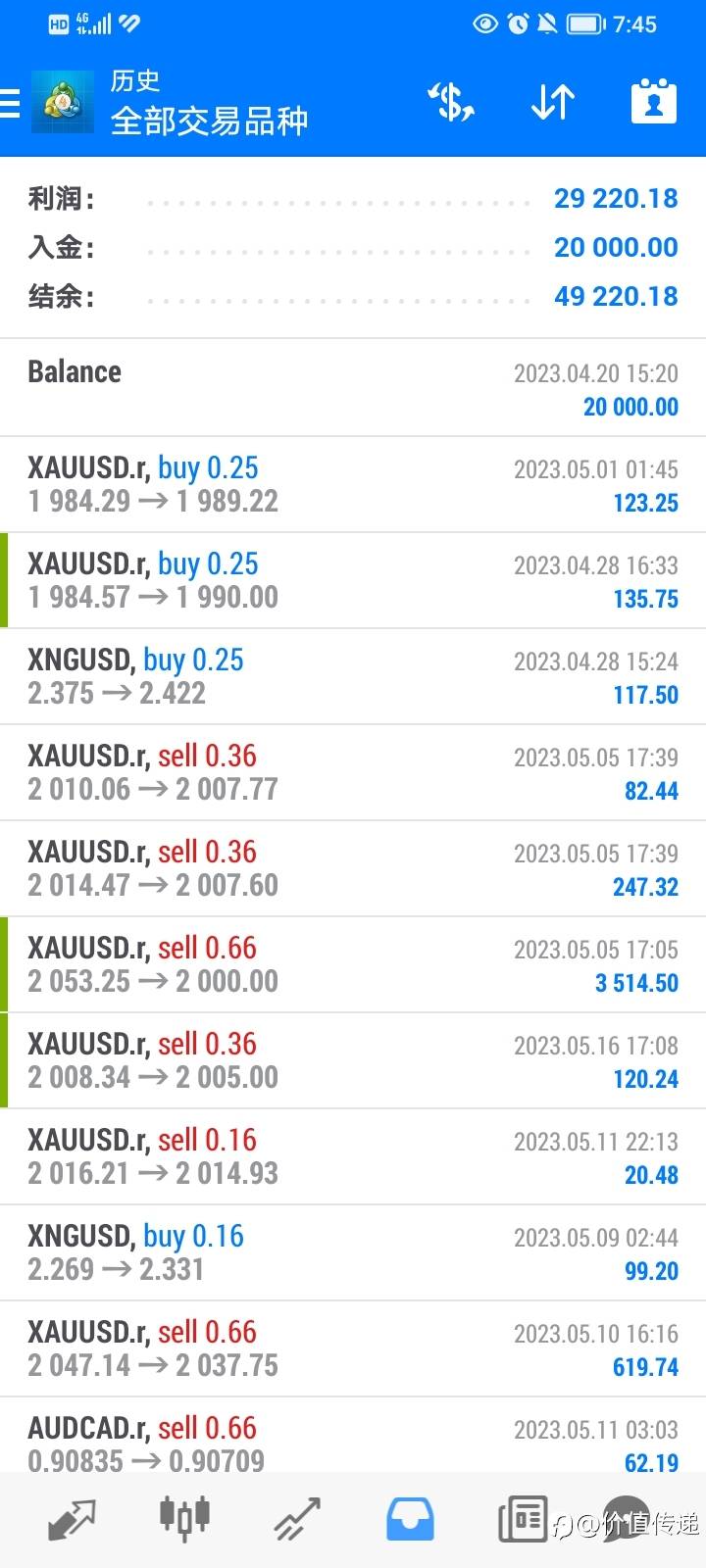The height and width of the screenshot is (1568, 706).
Task: Open the hamburger side menu
Action: coord(10,103)
